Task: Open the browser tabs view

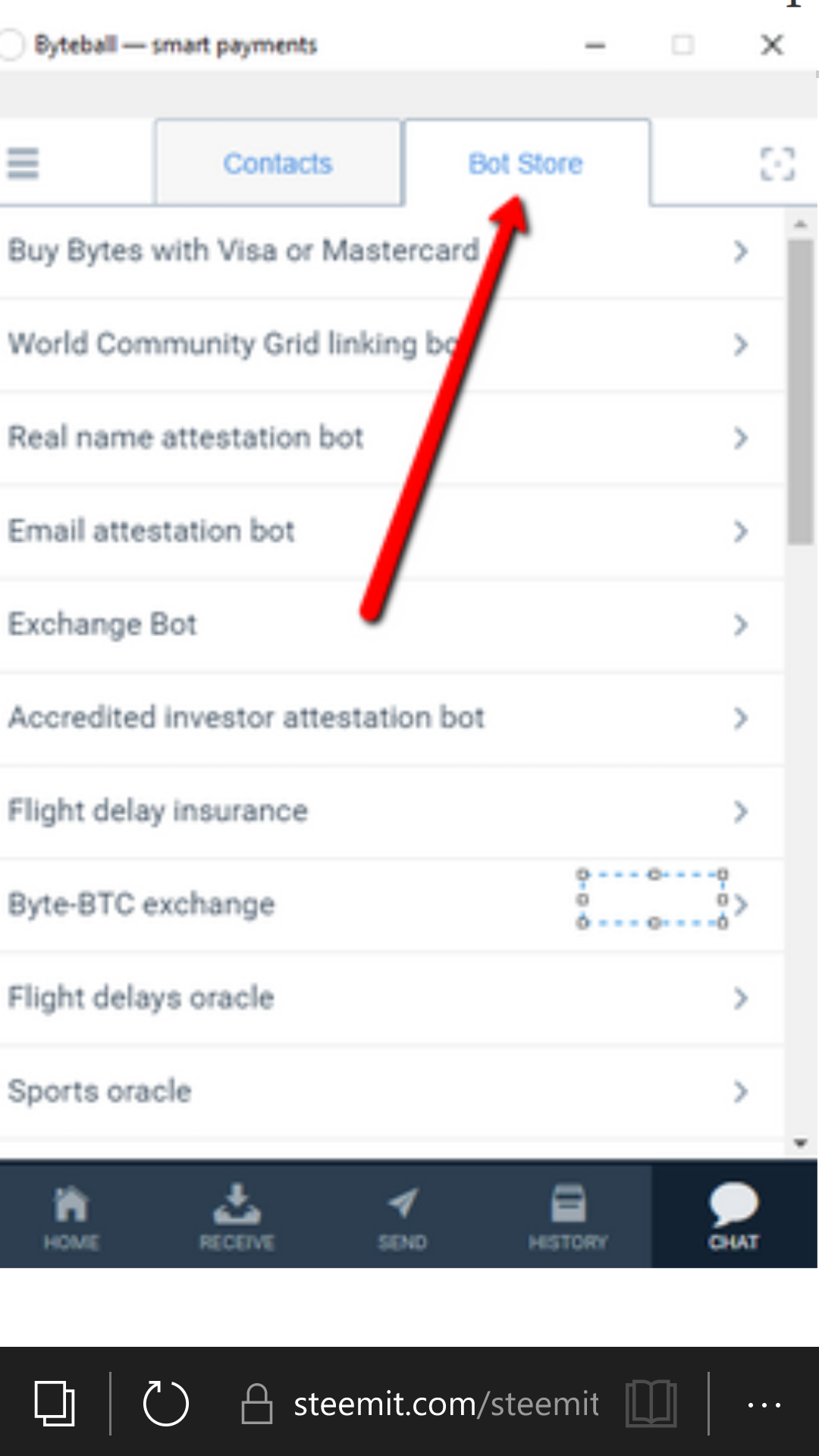Action: point(55,1404)
